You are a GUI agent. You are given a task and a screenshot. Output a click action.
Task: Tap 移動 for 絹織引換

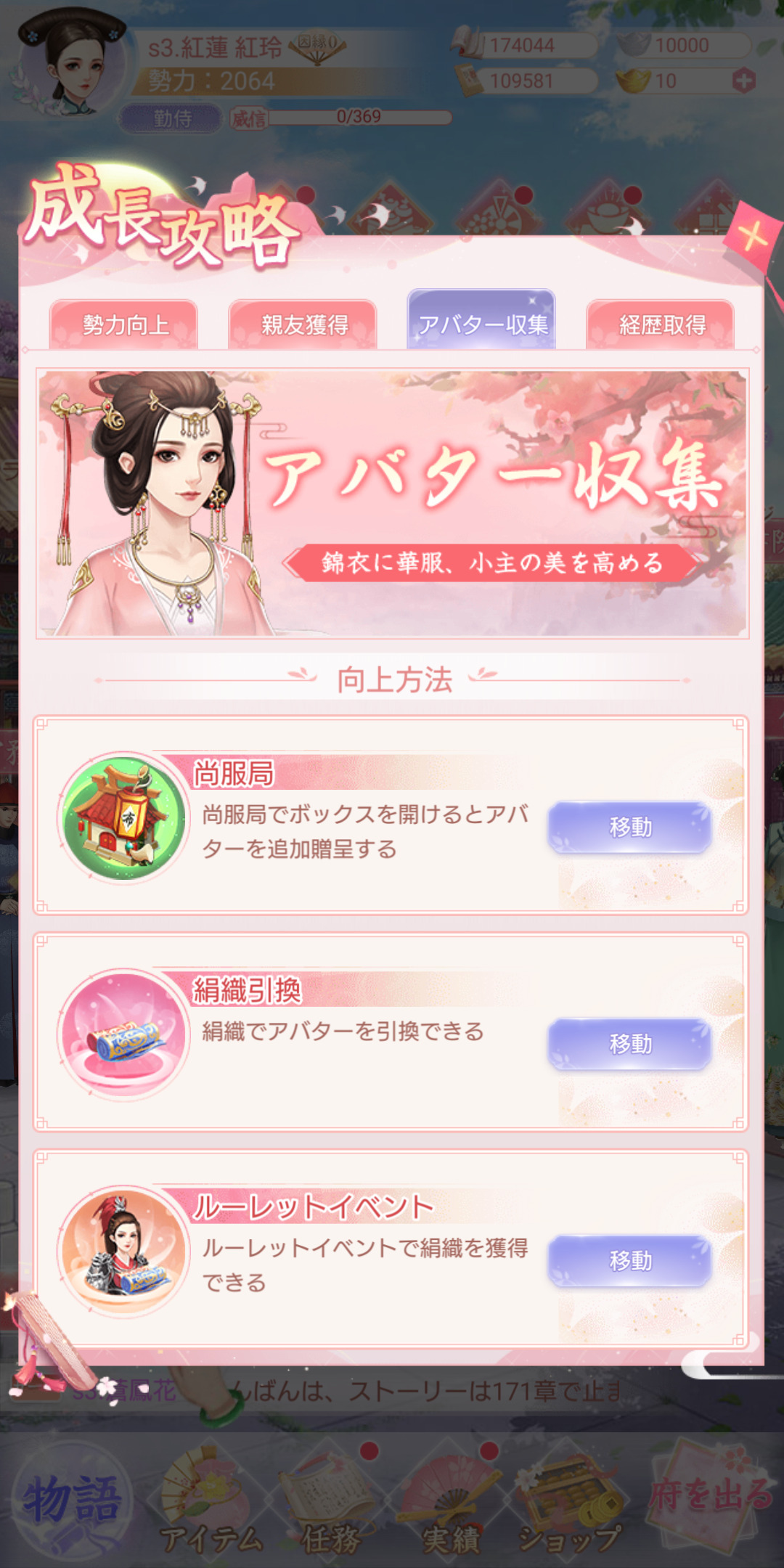[x=629, y=1044]
